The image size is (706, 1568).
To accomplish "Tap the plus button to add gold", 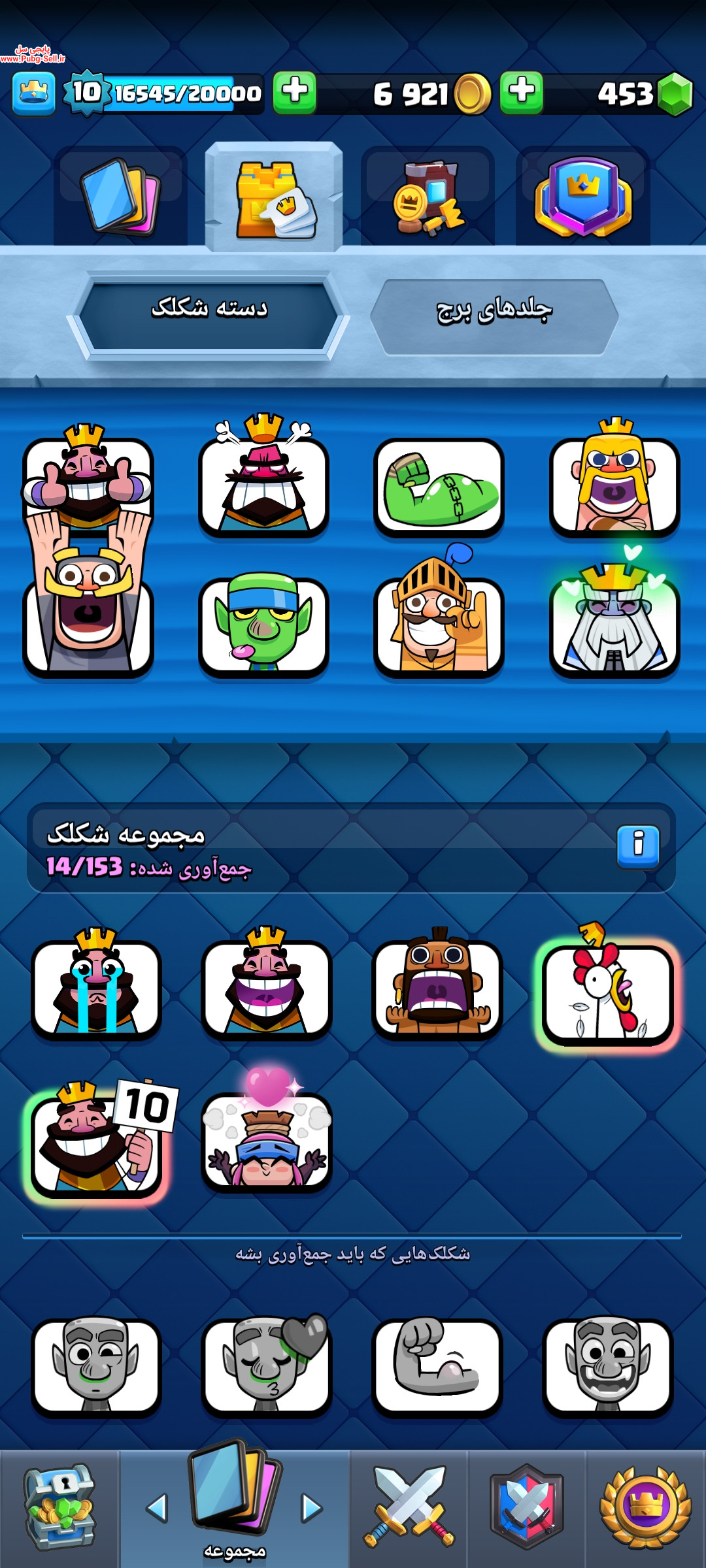I will coord(294,93).
